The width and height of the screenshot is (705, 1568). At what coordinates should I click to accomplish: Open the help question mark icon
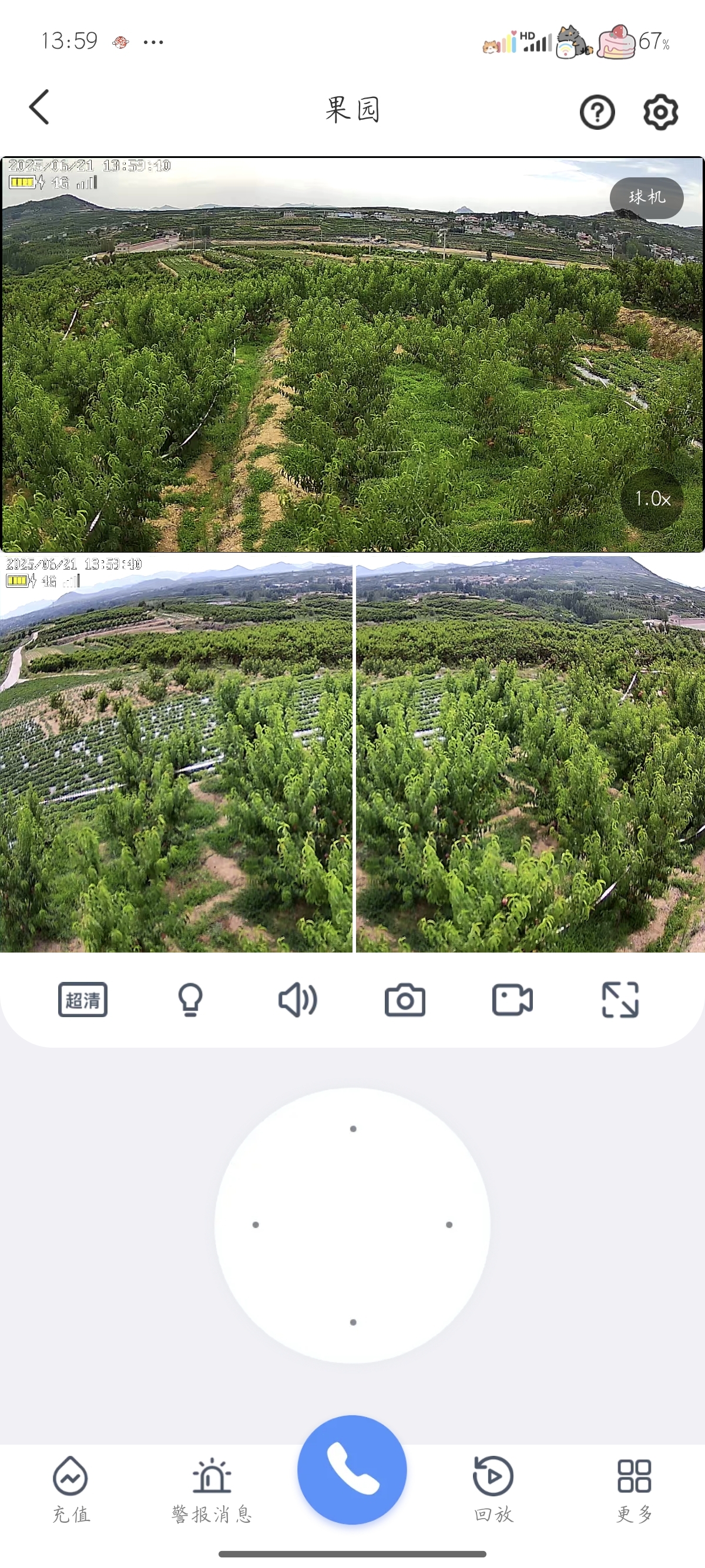point(597,112)
